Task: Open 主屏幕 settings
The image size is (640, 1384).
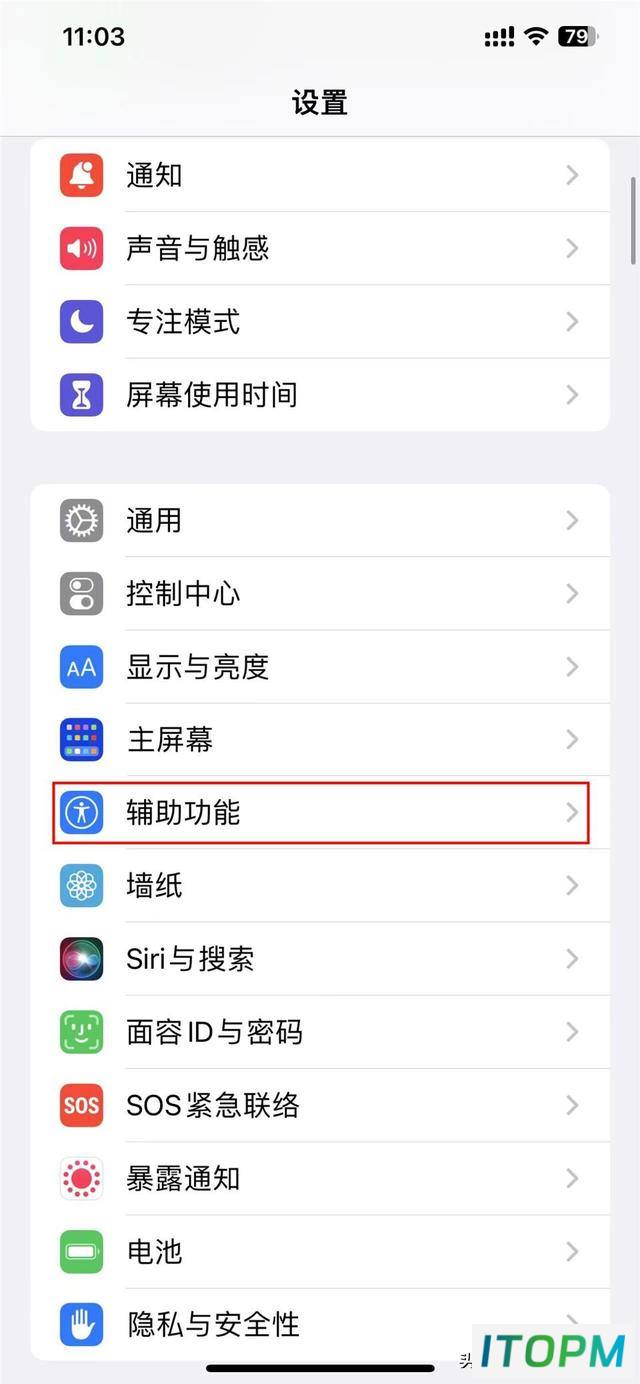Action: click(320, 739)
